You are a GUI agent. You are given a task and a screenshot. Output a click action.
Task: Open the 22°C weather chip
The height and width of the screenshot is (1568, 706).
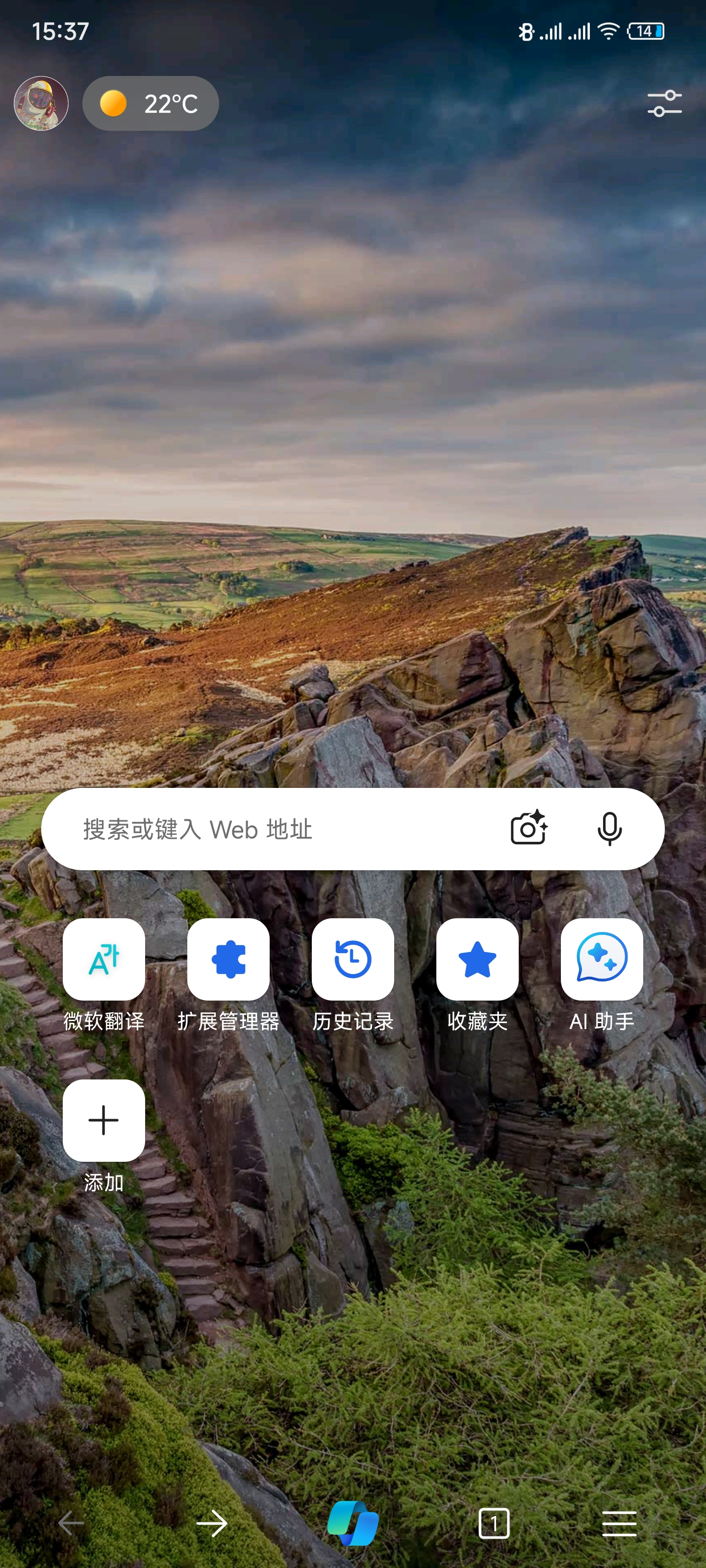151,103
